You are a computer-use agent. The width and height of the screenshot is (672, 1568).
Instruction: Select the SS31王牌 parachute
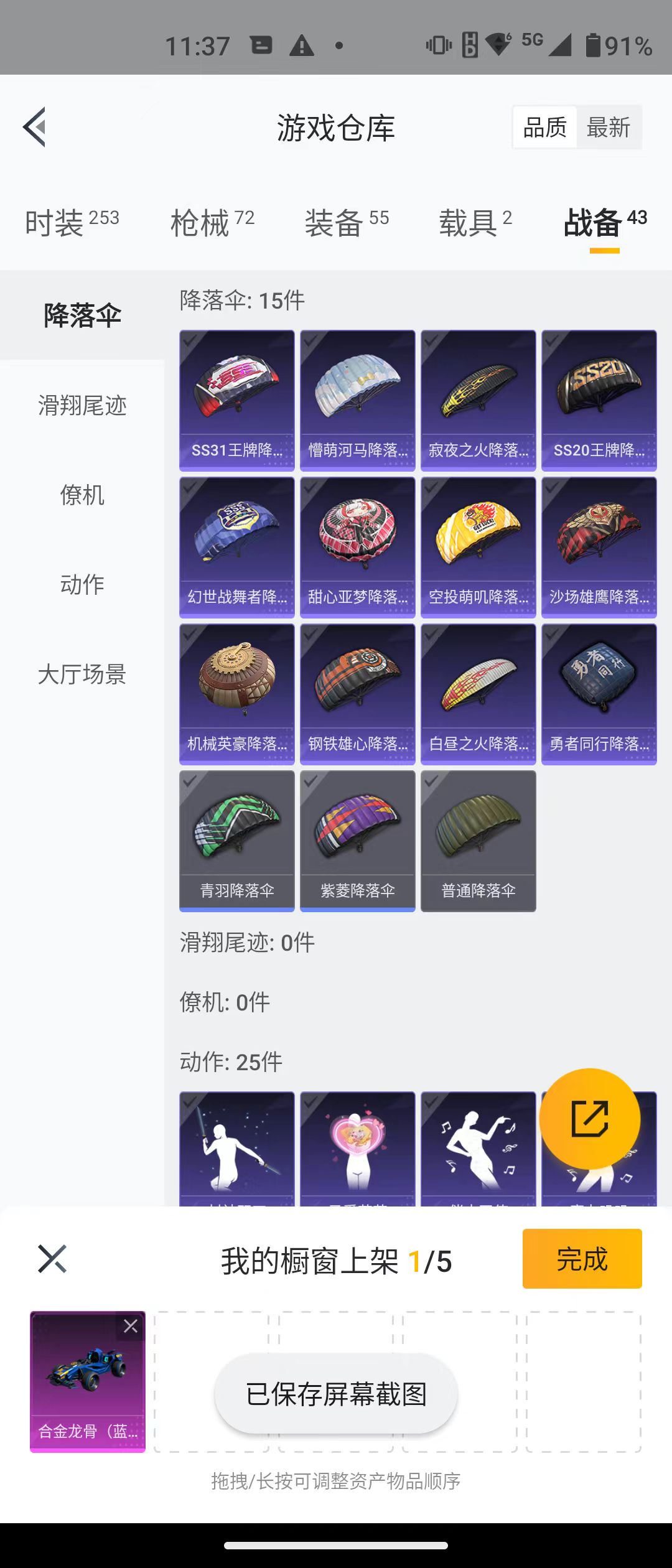[236, 399]
